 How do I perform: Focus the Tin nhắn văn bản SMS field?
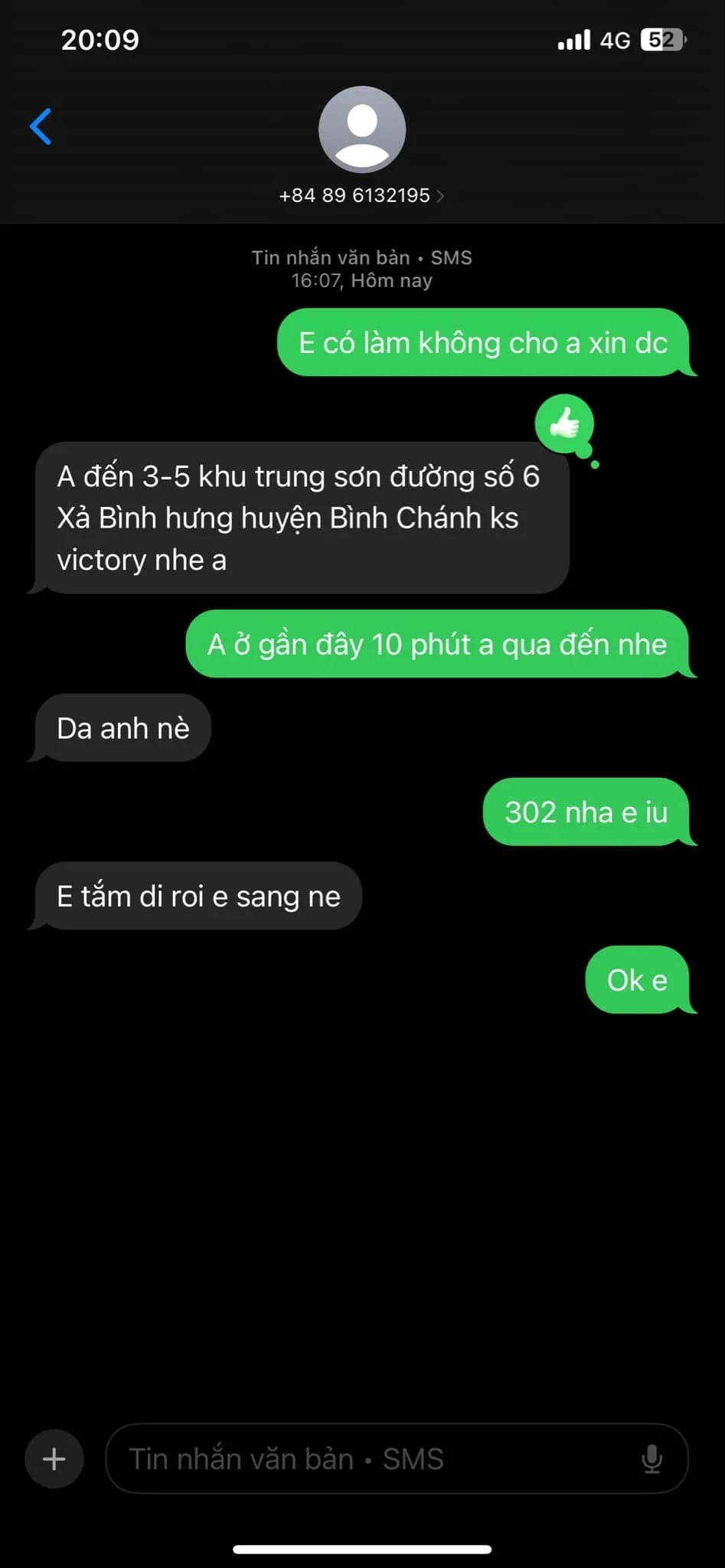[x=367, y=1459]
